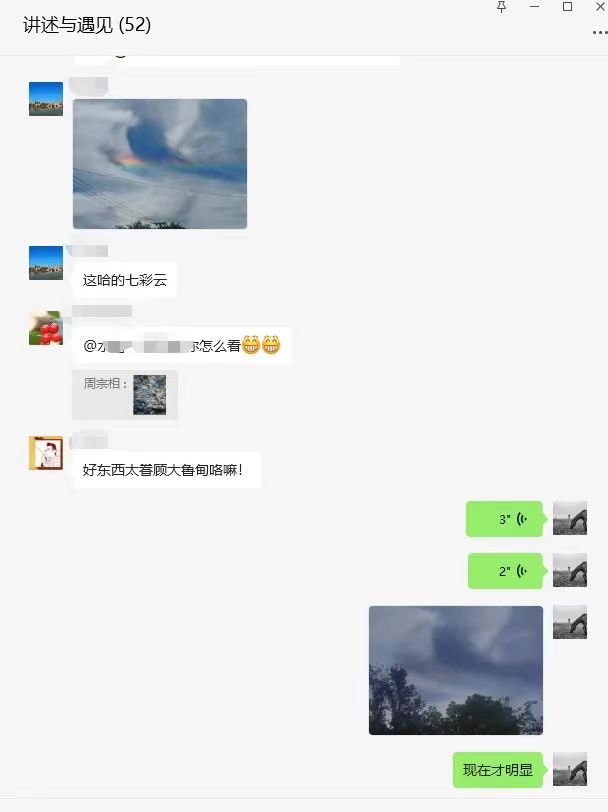Screen dimensions: 608x812
Task: Play the 2-second voice message
Action: [x=506, y=571]
